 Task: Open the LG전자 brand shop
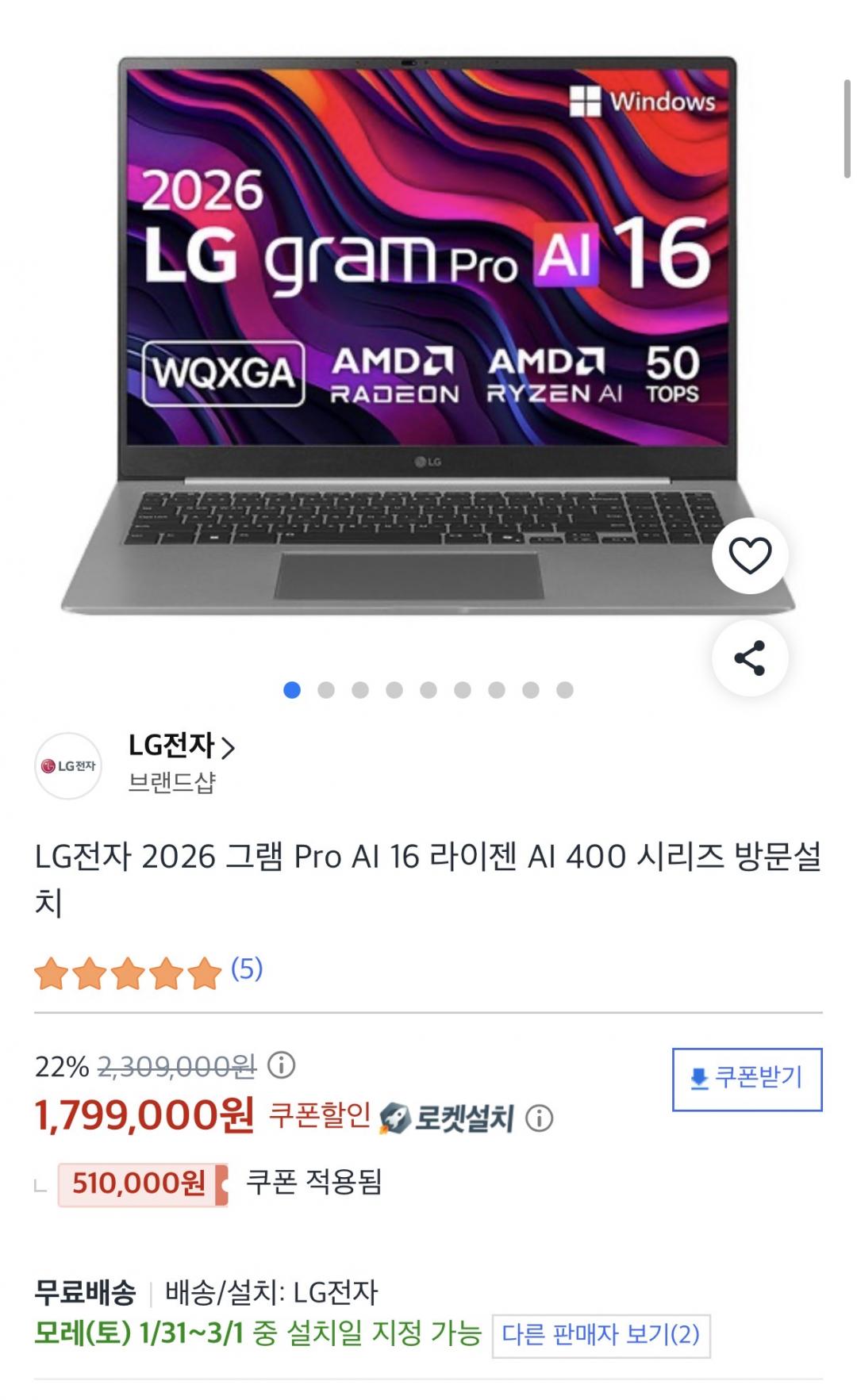(x=181, y=746)
